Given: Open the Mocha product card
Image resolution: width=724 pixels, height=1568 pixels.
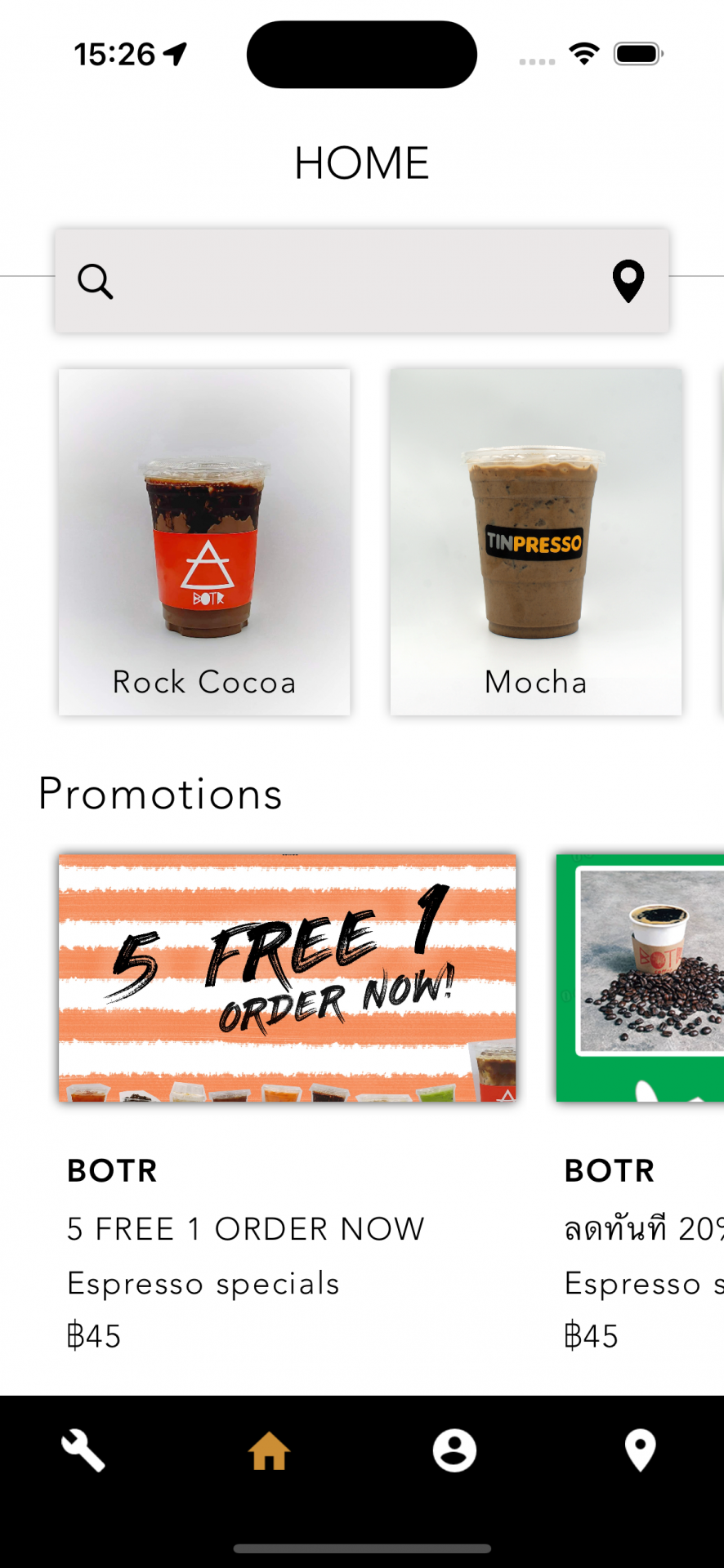Looking at the screenshot, I should pos(536,542).
